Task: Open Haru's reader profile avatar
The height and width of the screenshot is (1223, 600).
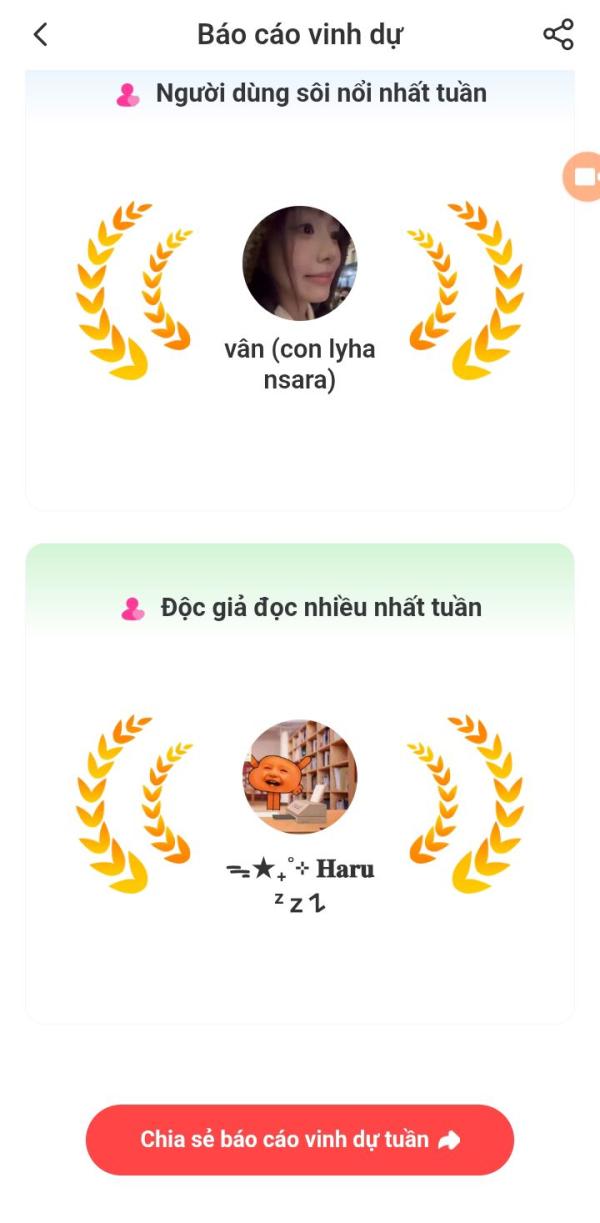Action: (x=299, y=777)
